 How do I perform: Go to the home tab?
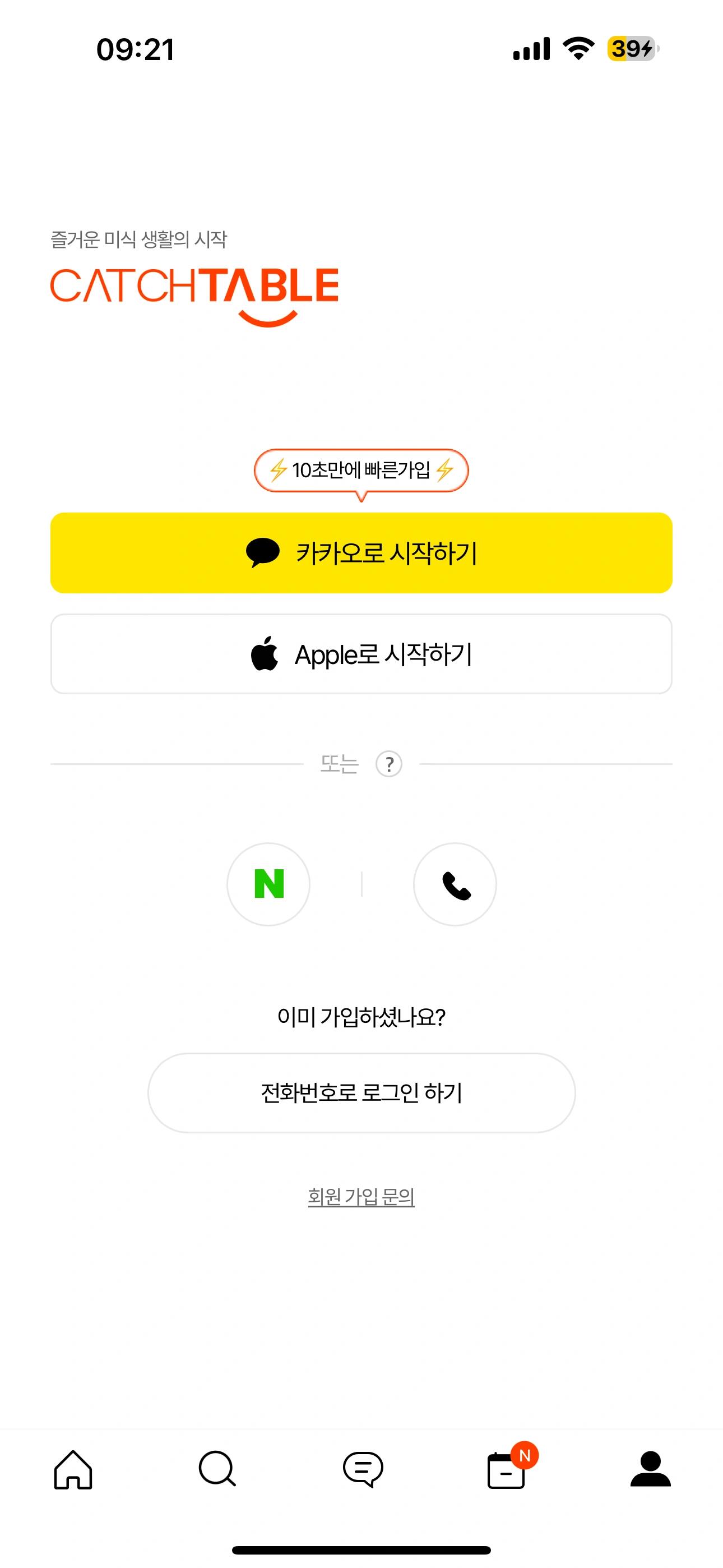pyautogui.click(x=73, y=1469)
